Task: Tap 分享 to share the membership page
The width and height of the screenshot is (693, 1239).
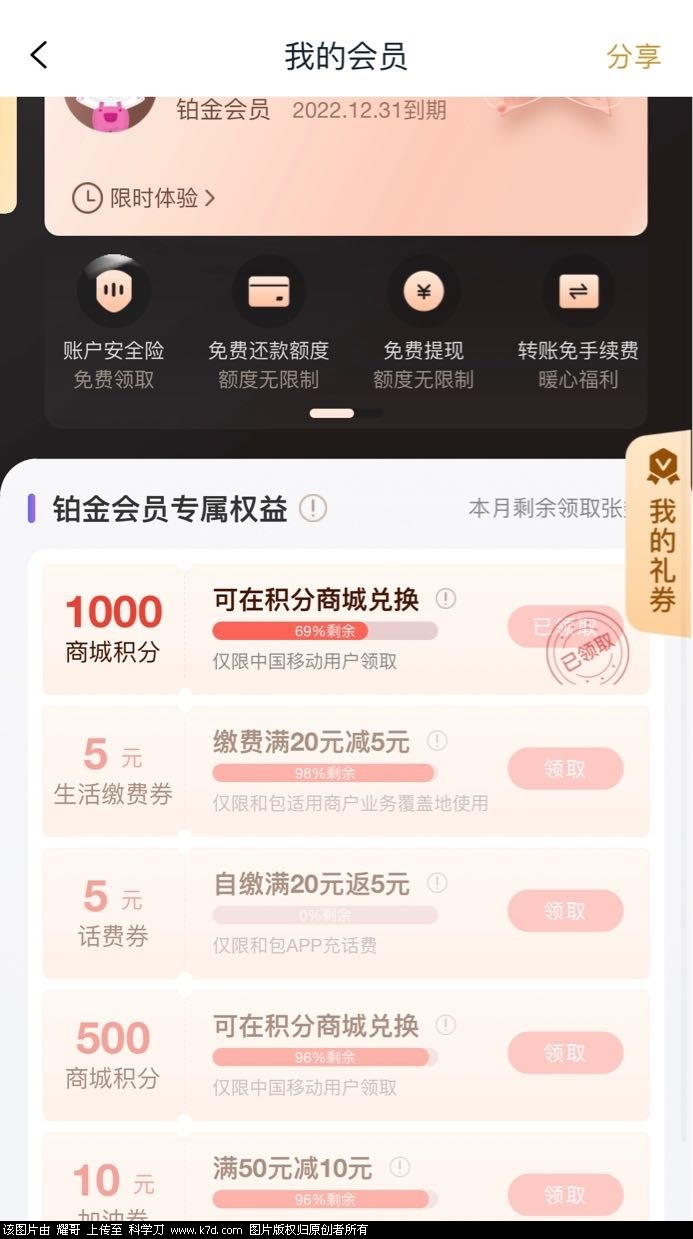Action: (633, 56)
